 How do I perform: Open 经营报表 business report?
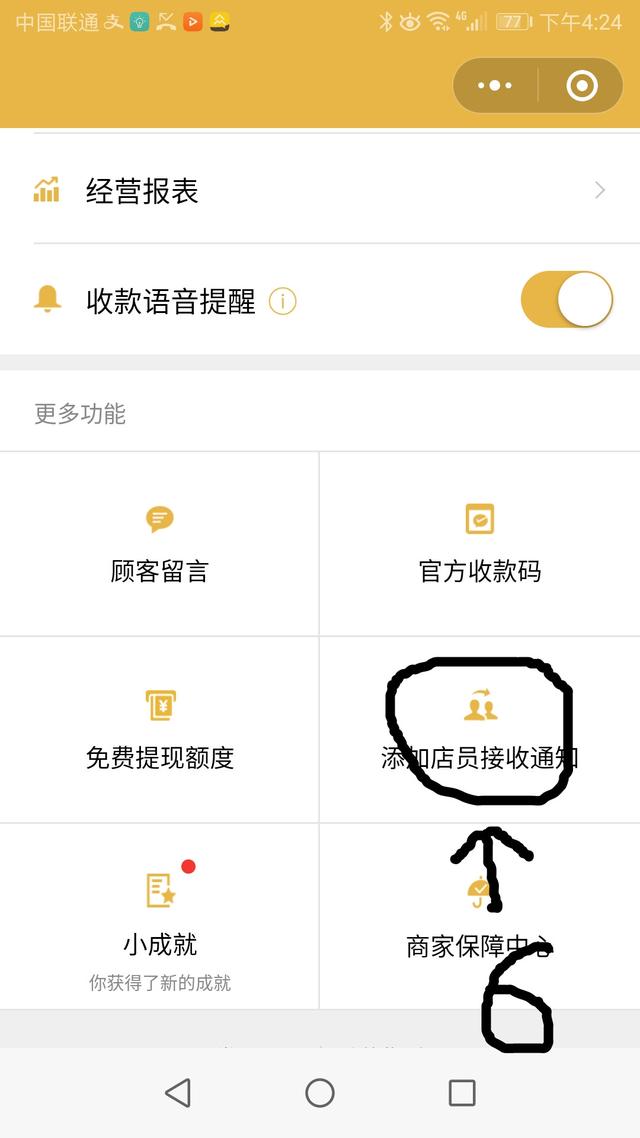coord(320,191)
